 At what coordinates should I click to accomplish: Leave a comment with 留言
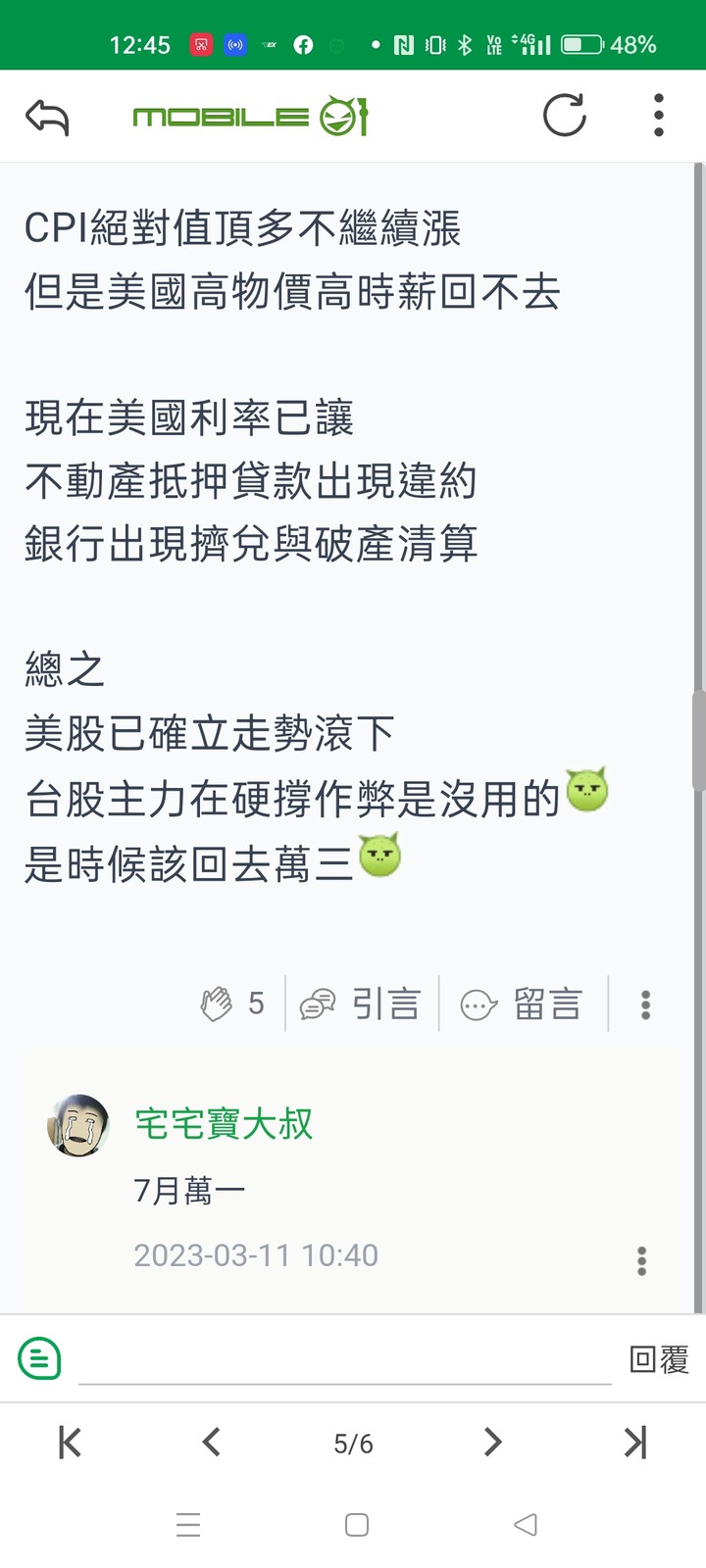[523, 1004]
